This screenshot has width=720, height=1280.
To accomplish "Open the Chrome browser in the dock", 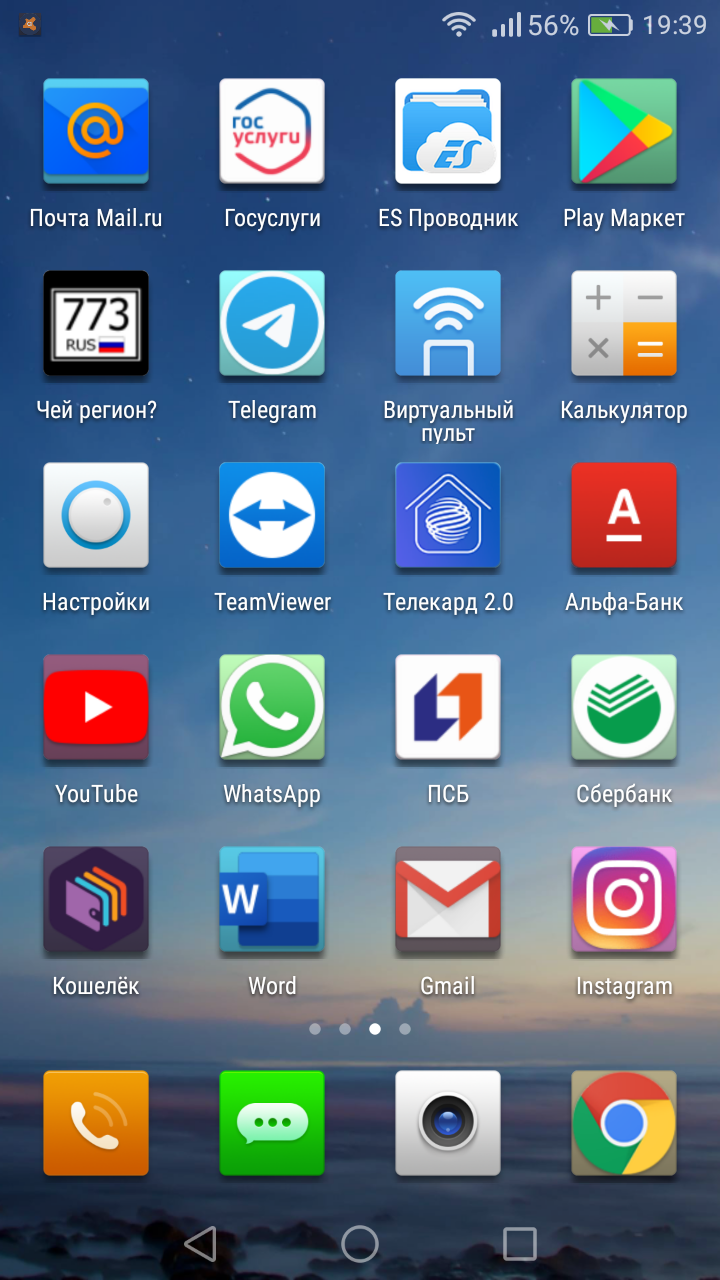I will (624, 1123).
